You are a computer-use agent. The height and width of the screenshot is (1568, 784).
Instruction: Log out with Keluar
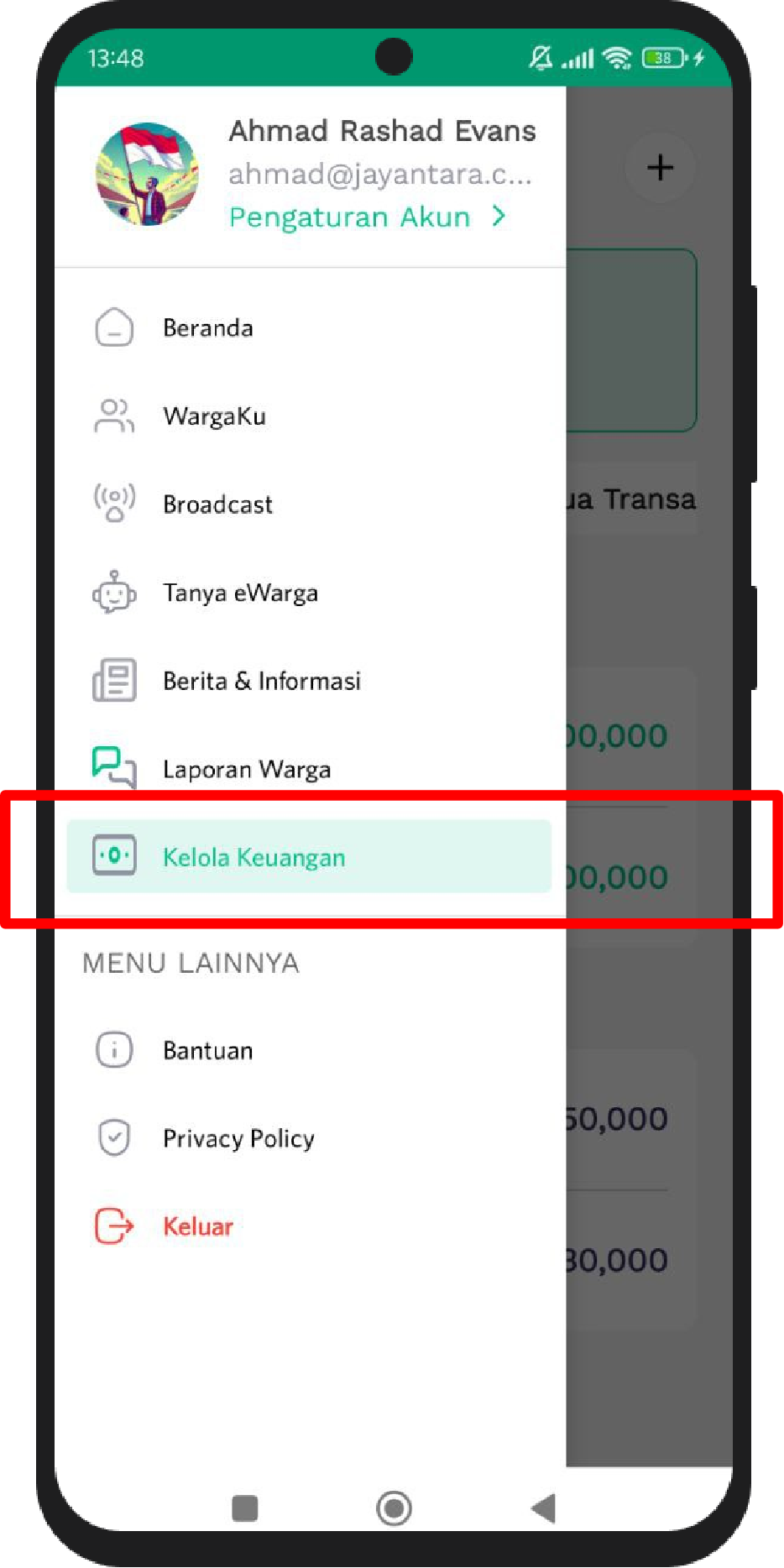point(309,1226)
